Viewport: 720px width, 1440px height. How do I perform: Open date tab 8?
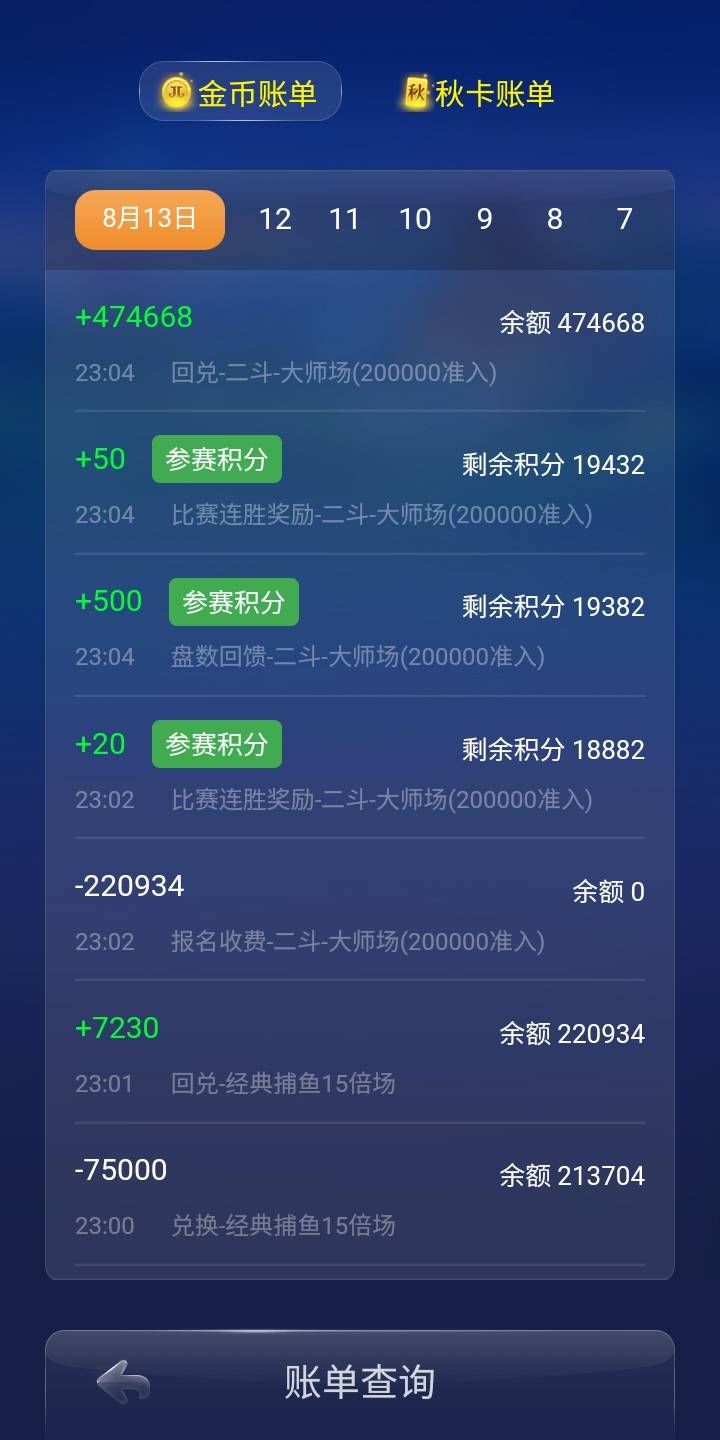coord(554,218)
